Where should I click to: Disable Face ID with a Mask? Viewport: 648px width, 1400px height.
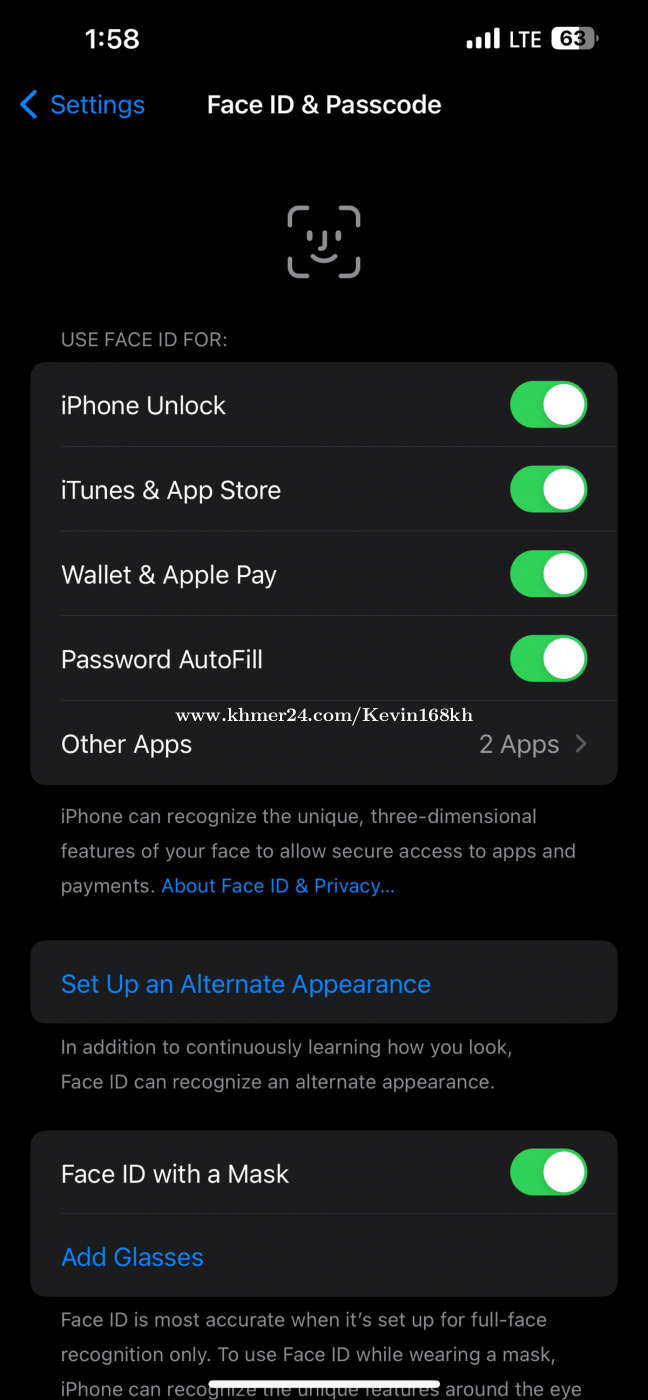(548, 1172)
